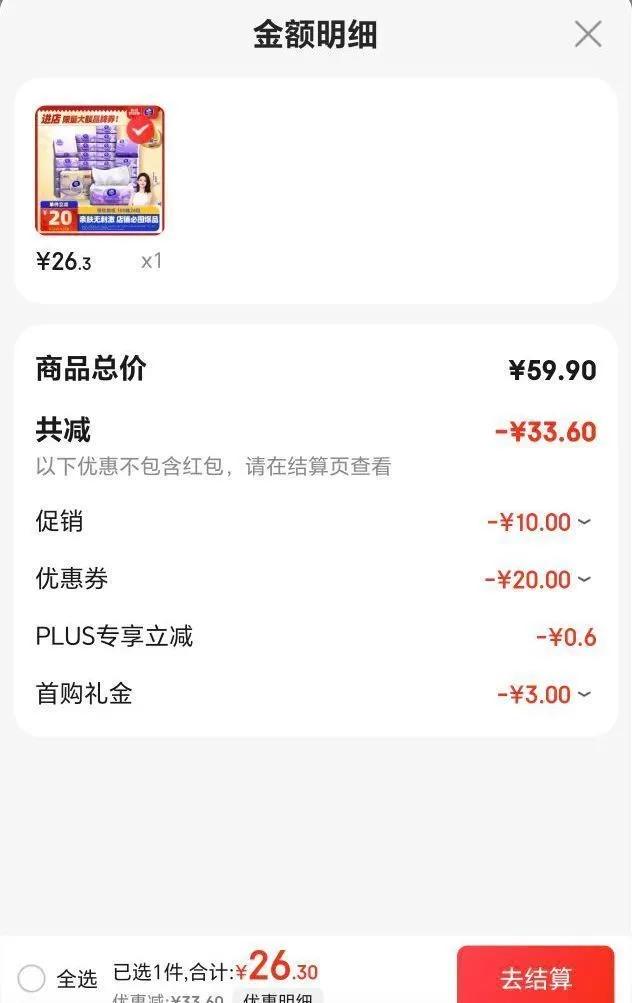Toggle the 全选 select-all checkbox
Viewport: 632px width, 1003px height.
32,978
